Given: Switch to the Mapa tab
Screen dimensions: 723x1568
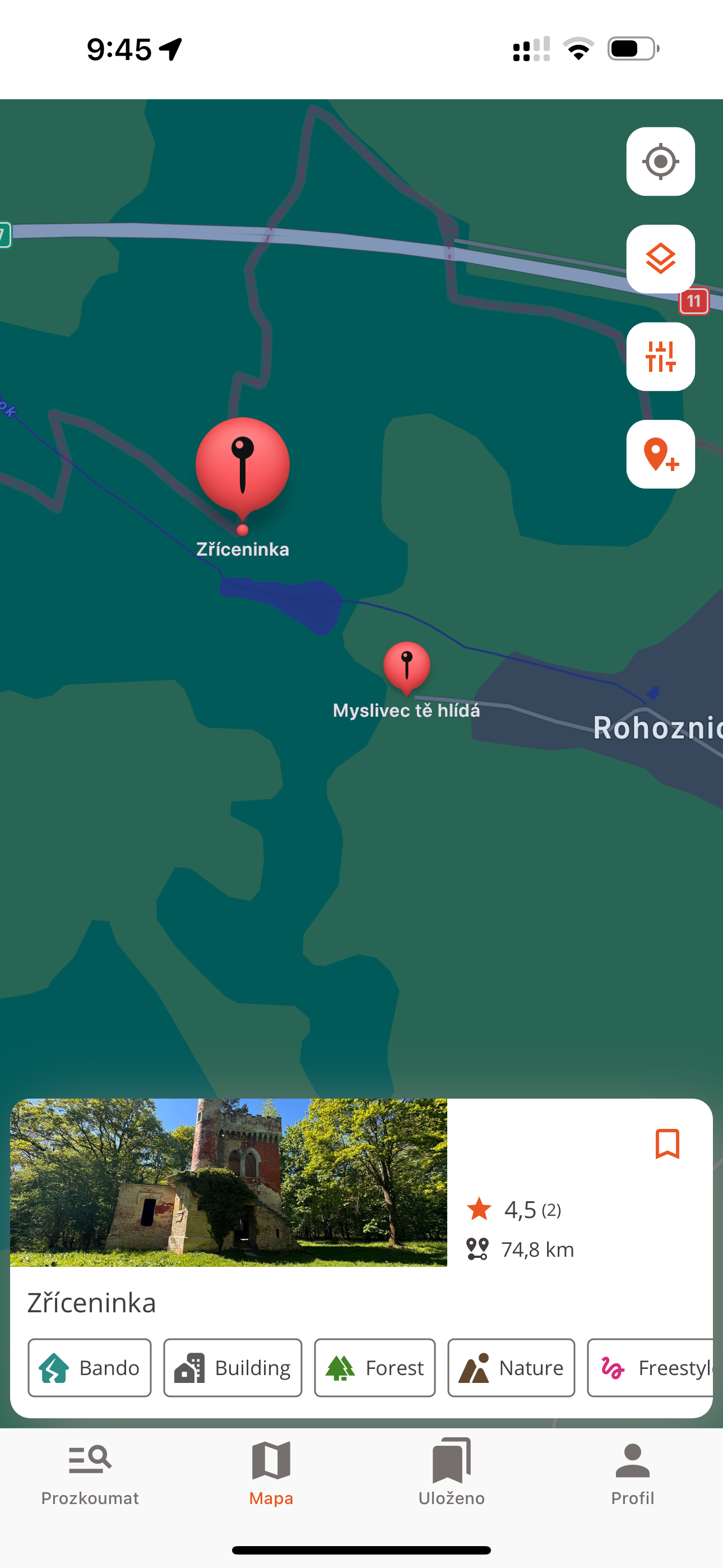Looking at the screenshot, I should tap(271, 1473).
